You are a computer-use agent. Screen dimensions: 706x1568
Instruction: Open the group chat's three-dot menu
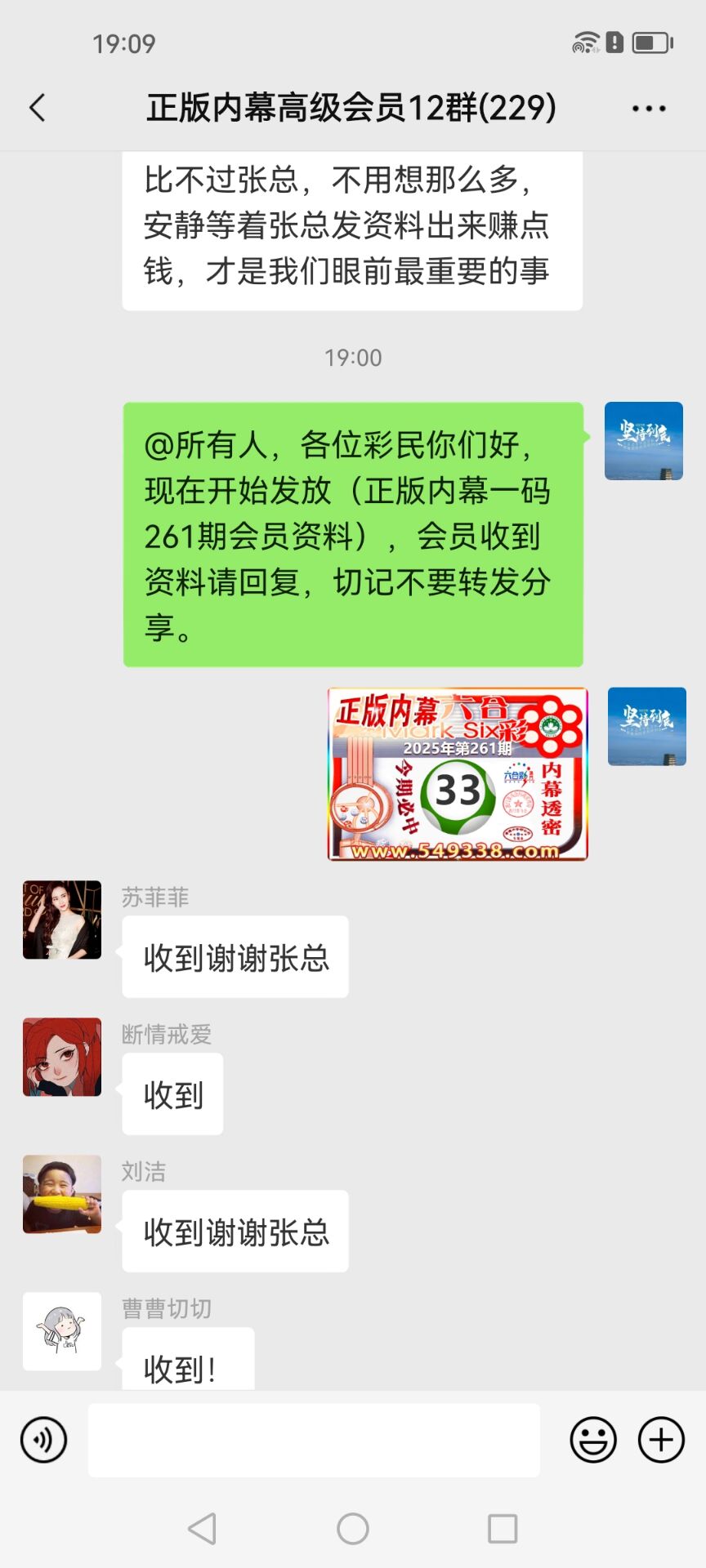point(649,109)
